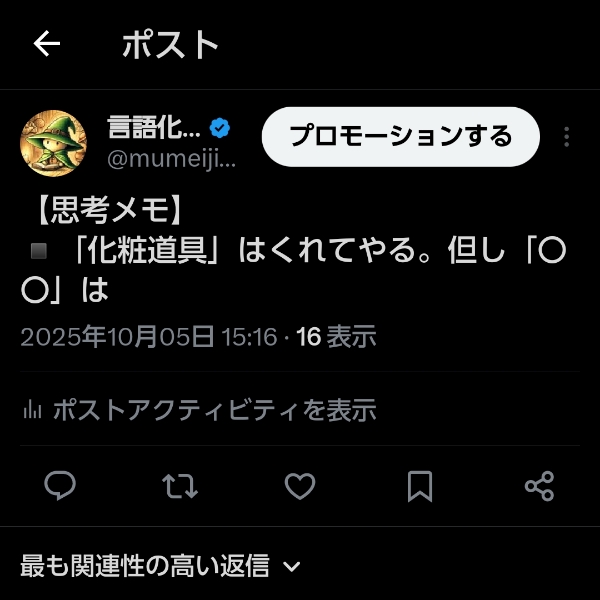This screenshot has height=600, width=600.
Task: Like this post with the heart
Action: click(300, 486)
